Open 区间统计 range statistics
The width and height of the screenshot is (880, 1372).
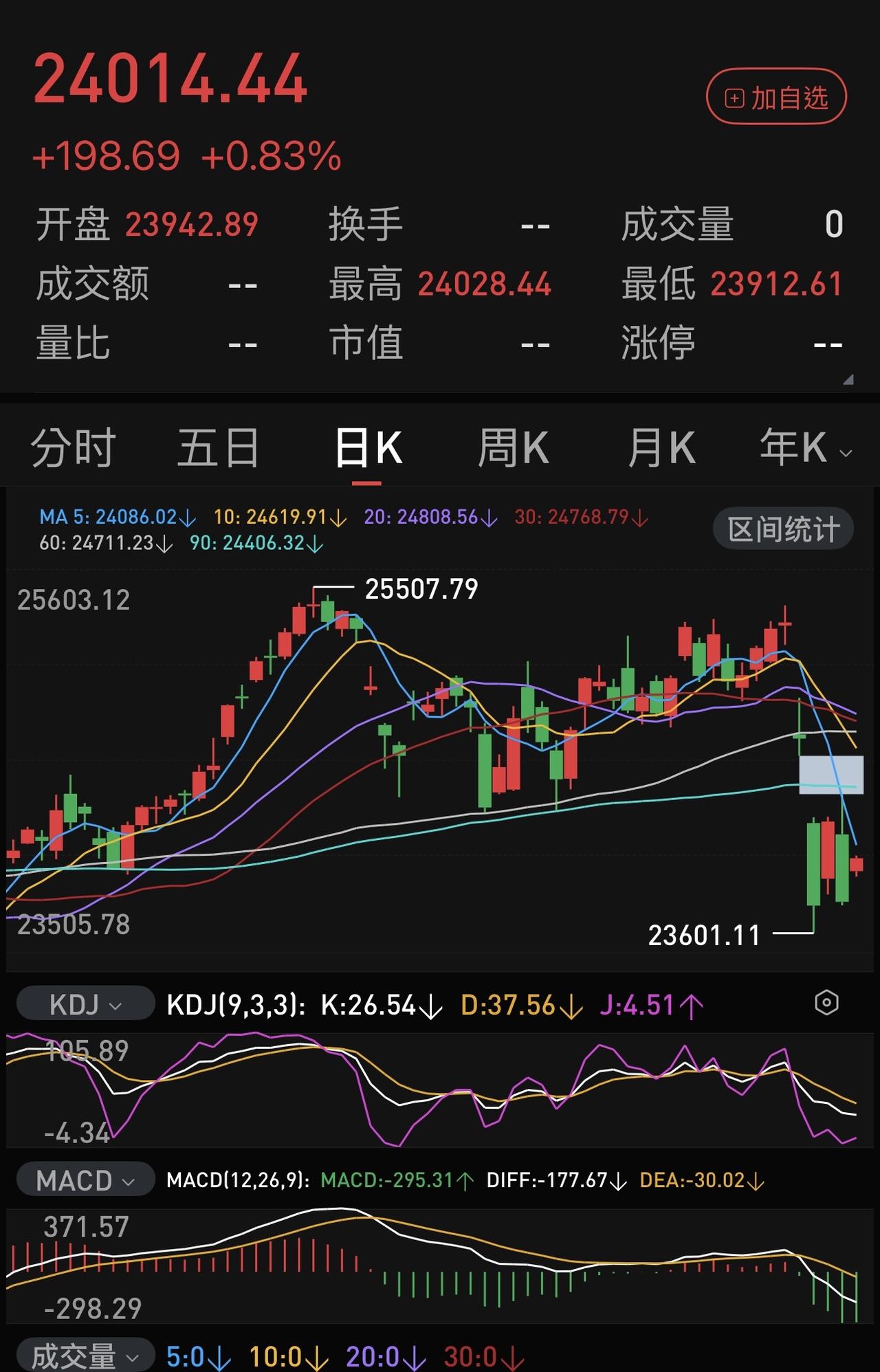pos(784,529)
